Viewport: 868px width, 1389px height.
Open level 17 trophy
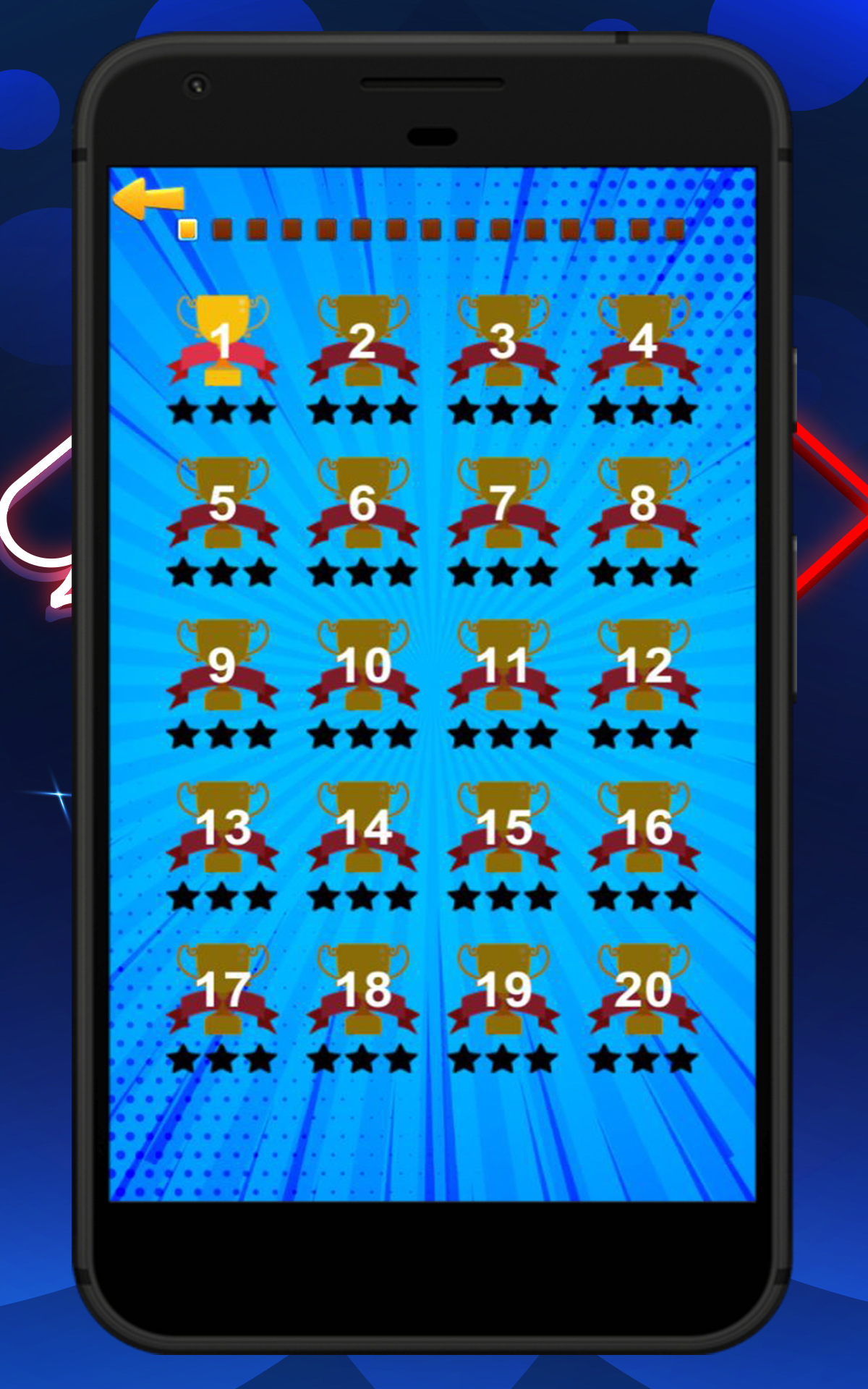[224, 991]
